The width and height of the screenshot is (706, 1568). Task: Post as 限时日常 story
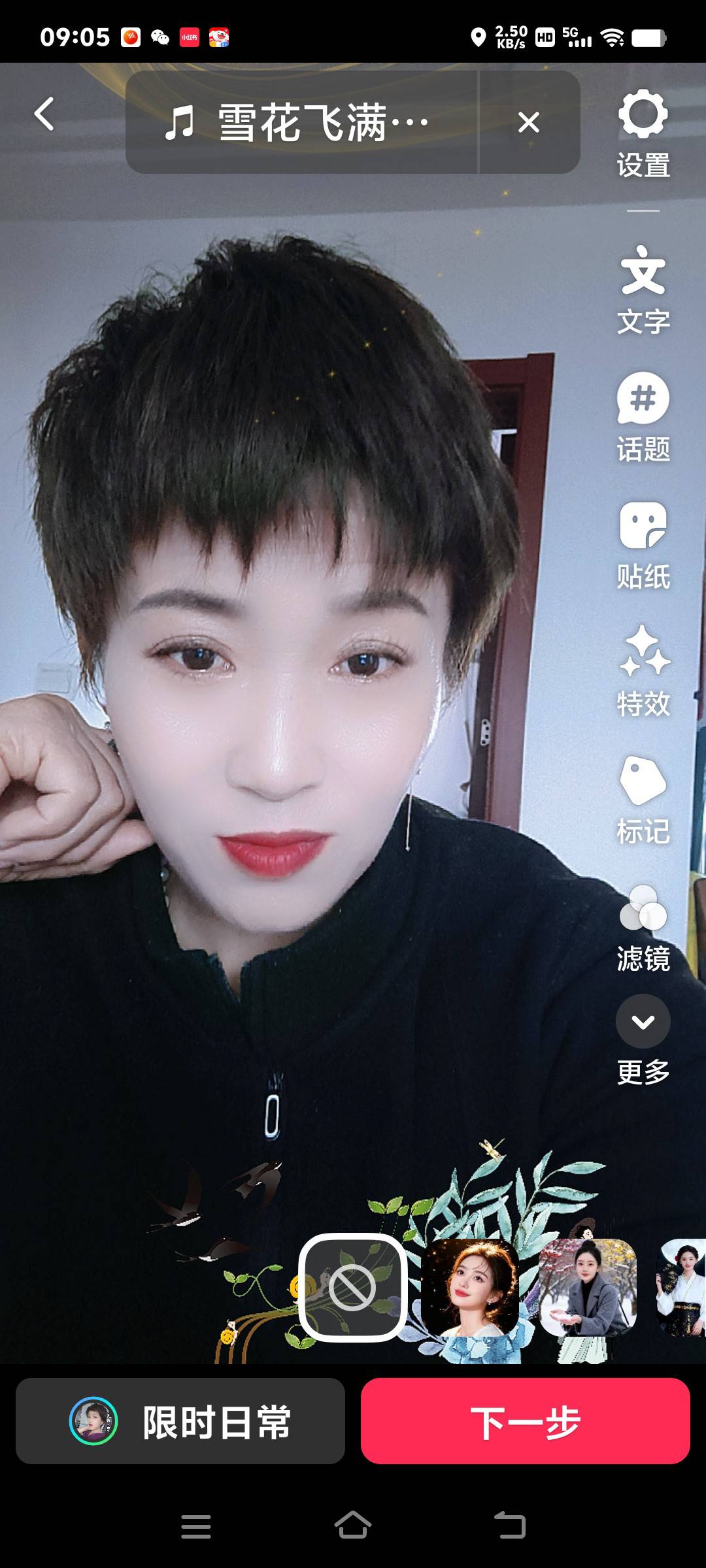pyautogui.click(x=180, y=1421)
